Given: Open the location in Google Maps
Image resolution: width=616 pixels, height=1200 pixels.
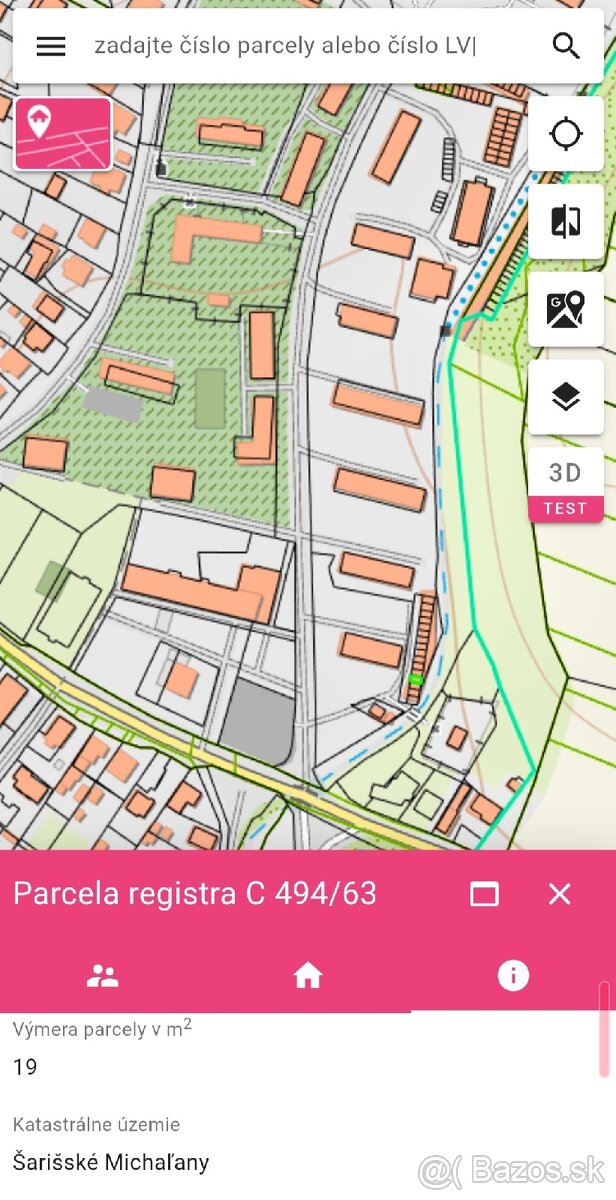Looking at the screenshot, I should click(566, 309).
